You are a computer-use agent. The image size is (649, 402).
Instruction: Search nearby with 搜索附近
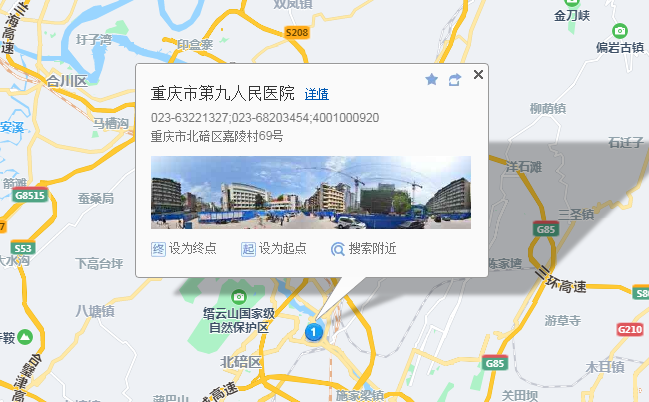coord(364,249)
